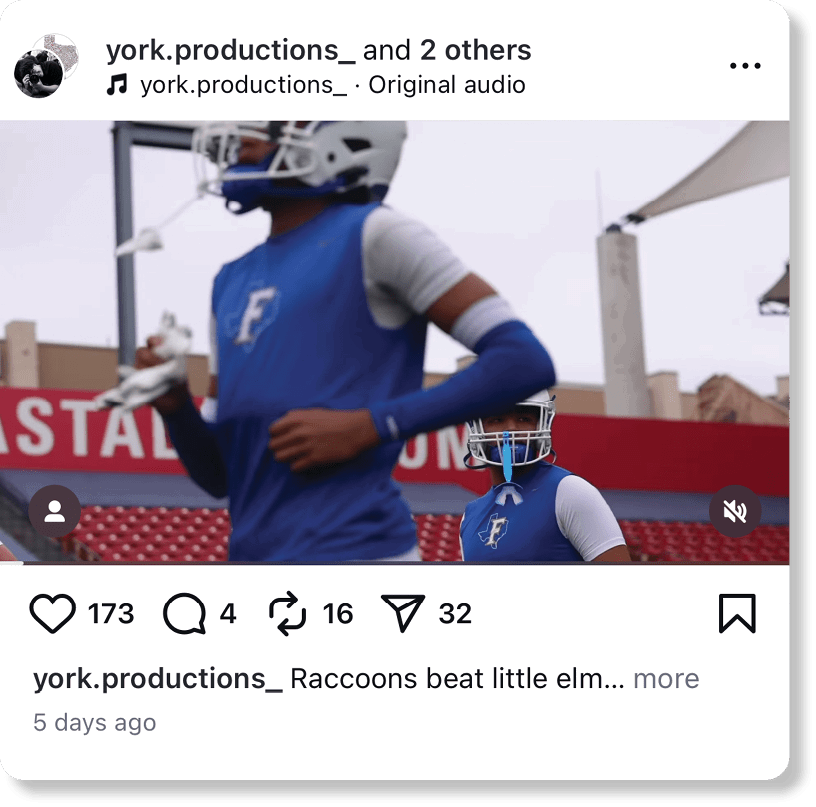Expand the caption with more
Viewport: 816px width, 807px height.
click(x=666, y=679)
